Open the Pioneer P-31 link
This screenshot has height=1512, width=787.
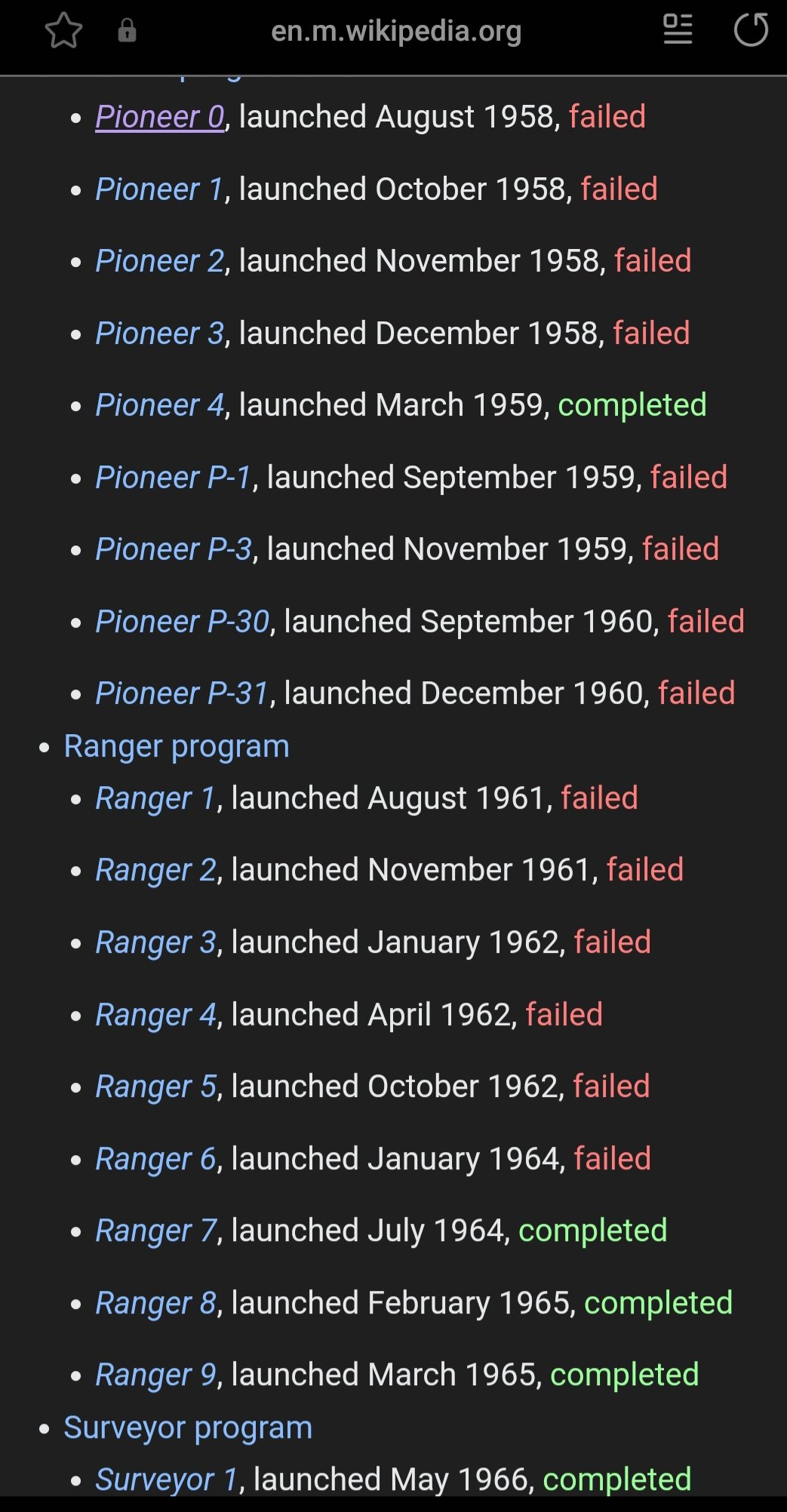(x=183, y=693)
